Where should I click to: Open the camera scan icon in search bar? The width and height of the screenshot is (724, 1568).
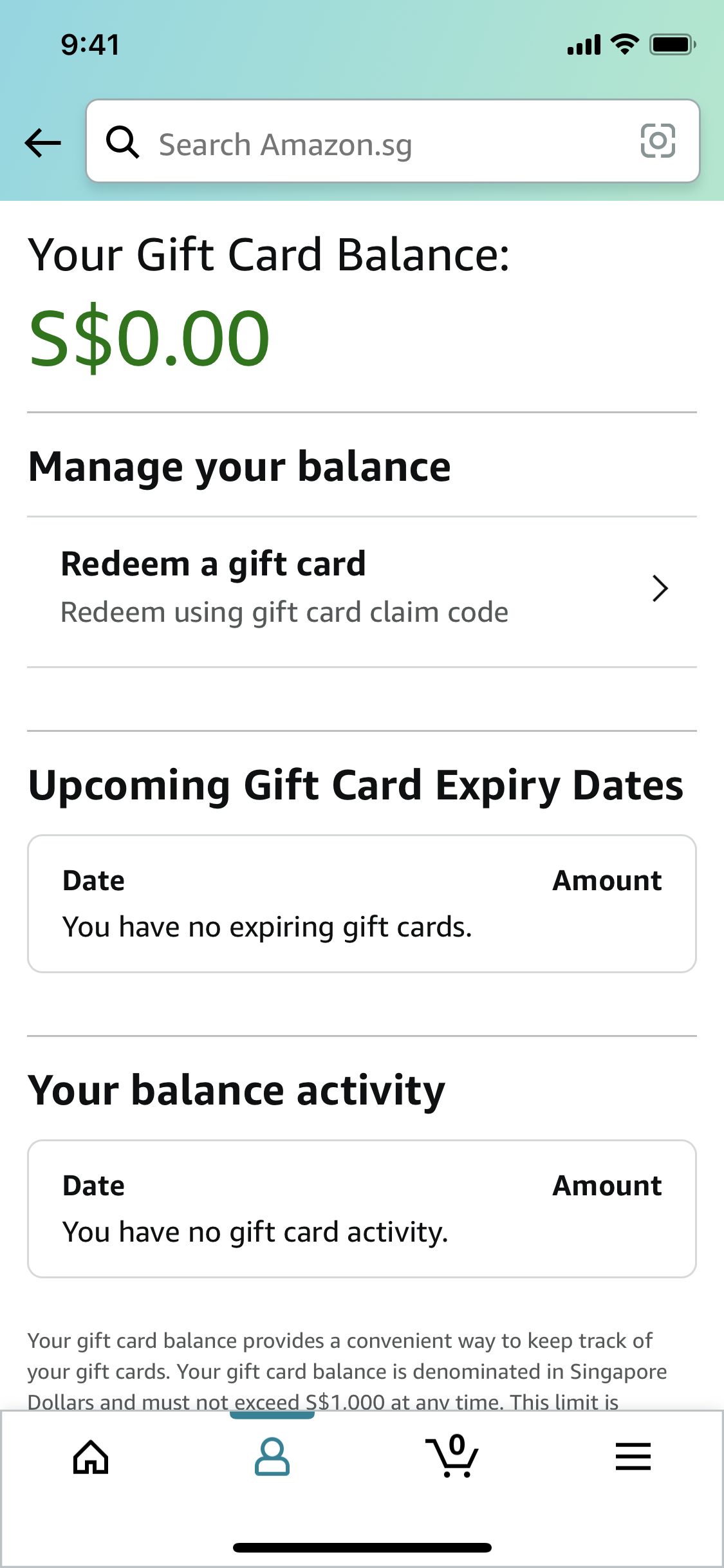[x=658, y=141]
